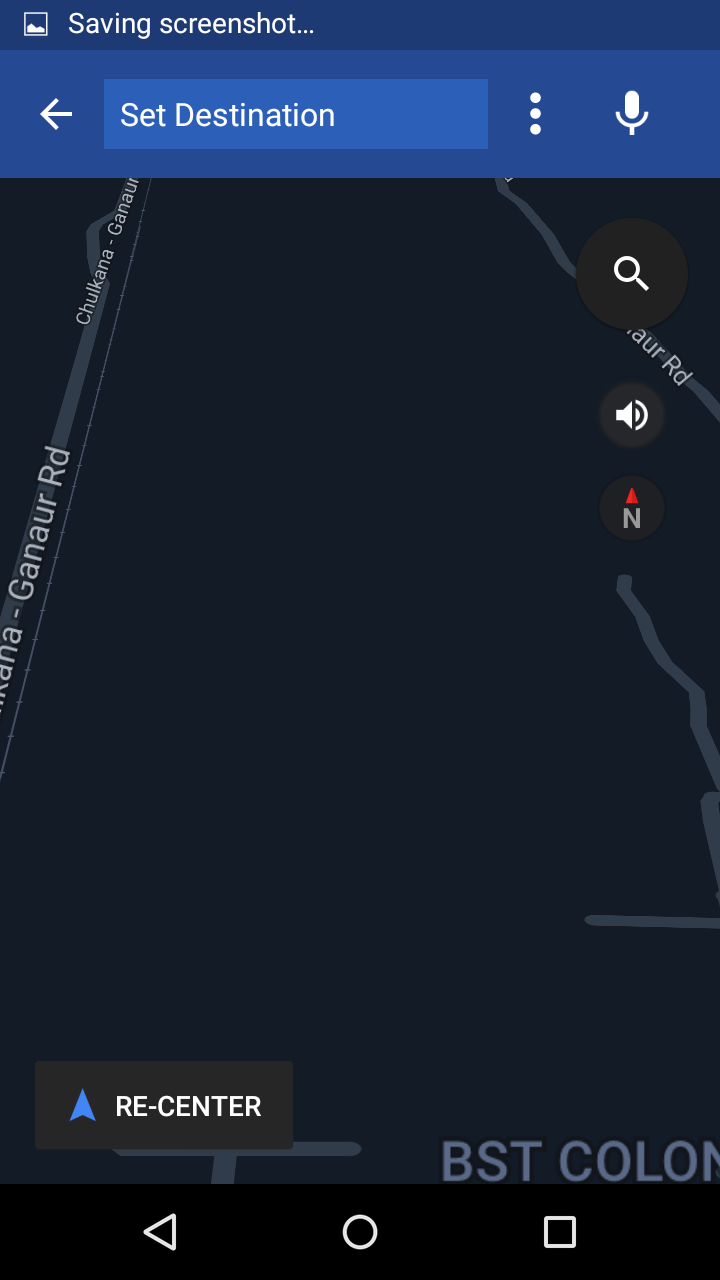Go back using the arrow in the top bar

click(55, 113)
